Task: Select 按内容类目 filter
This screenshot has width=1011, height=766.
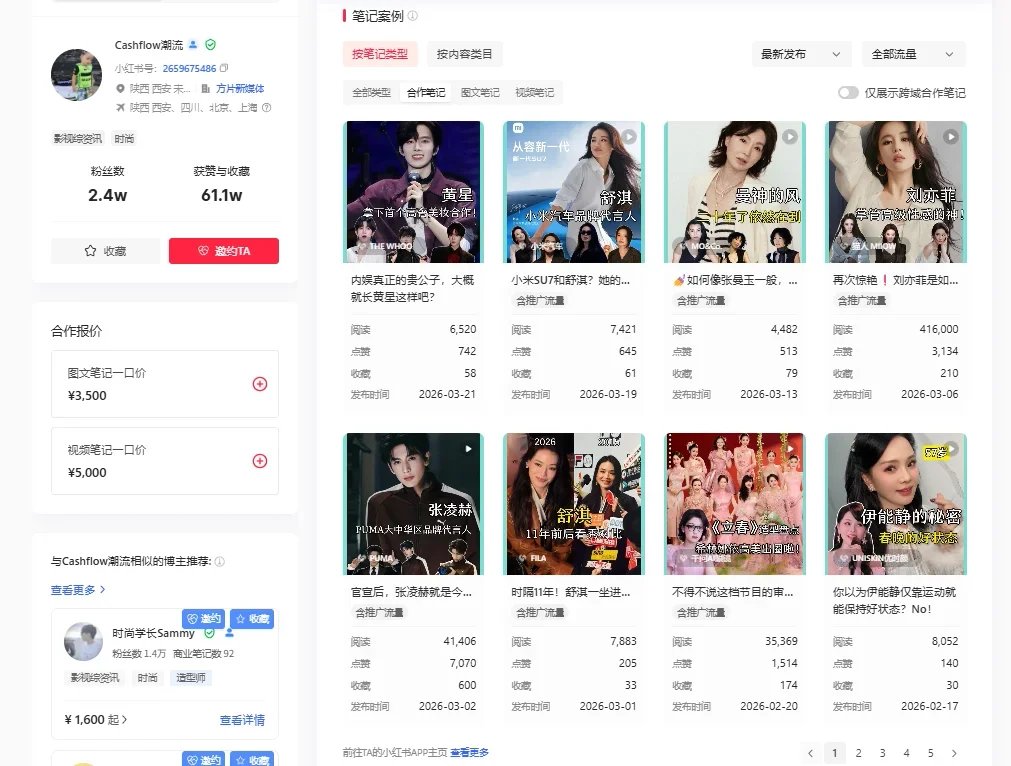Action: (x=464, y=54)
